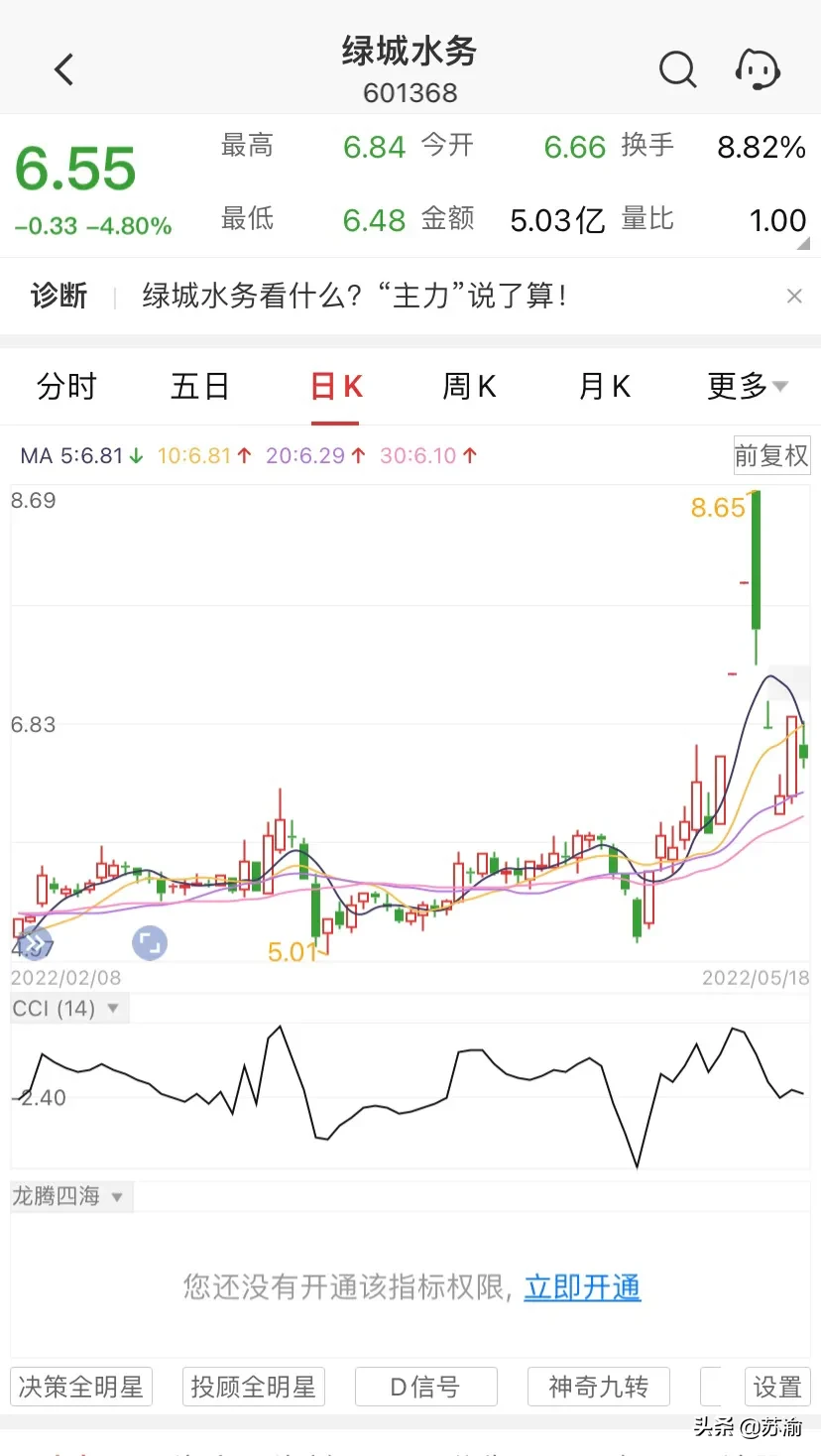Viewport: 821px width, 1456px height.
Task: Switch to the 五日 chart tab
Action: [x=200, y=386]
